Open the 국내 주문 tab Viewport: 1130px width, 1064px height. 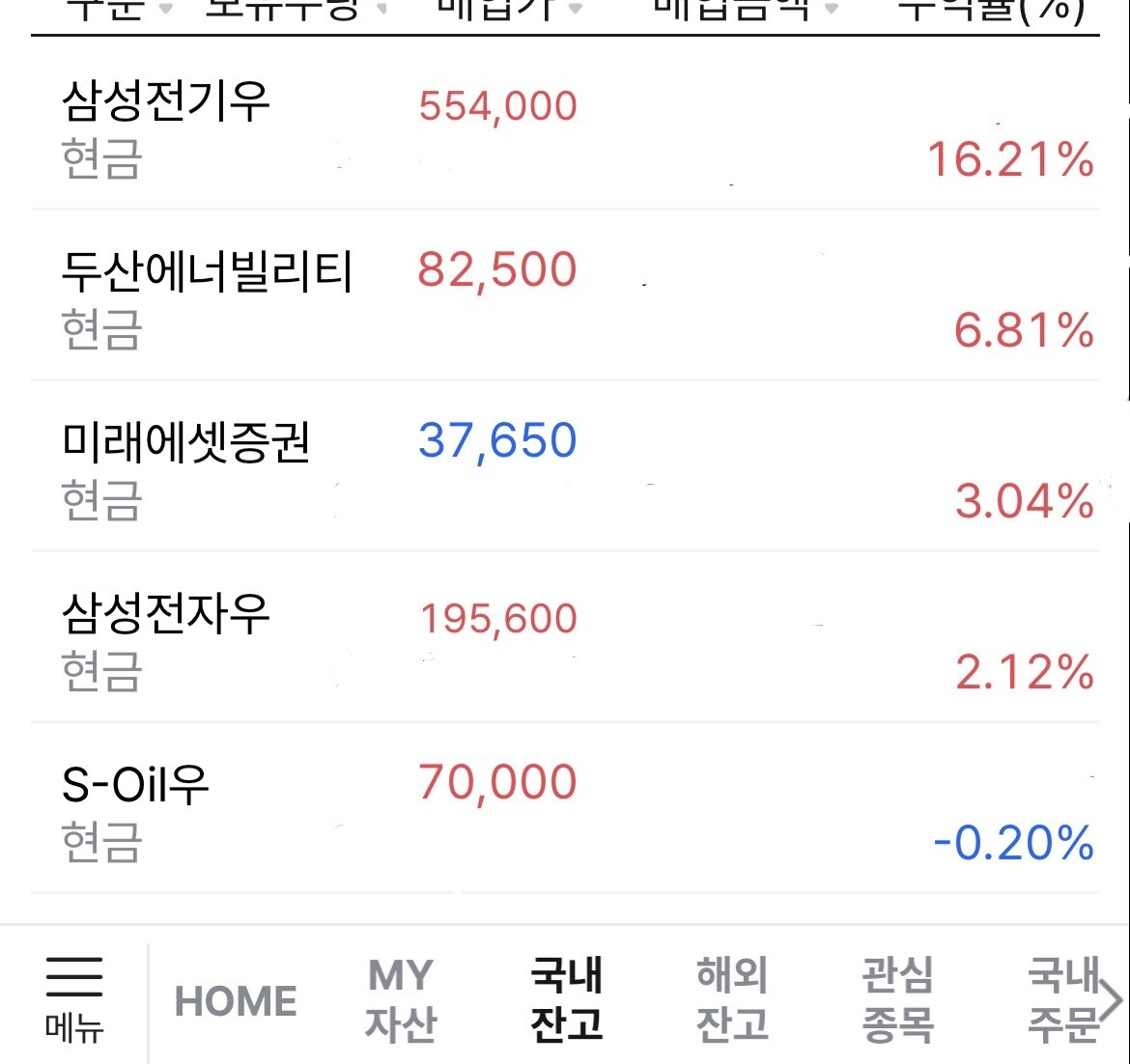(1063, 1000)
